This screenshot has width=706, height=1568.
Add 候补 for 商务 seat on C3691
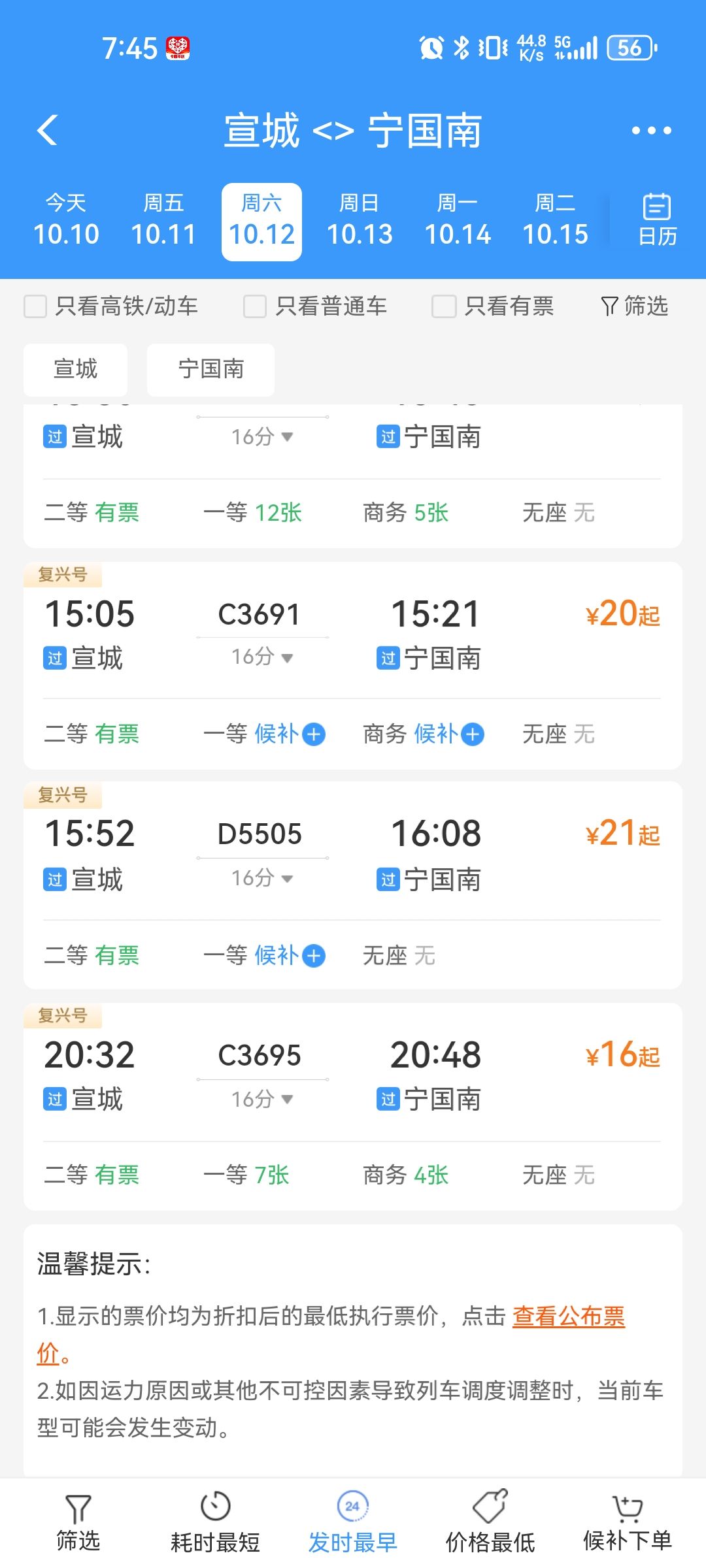(x=449, y=734)
